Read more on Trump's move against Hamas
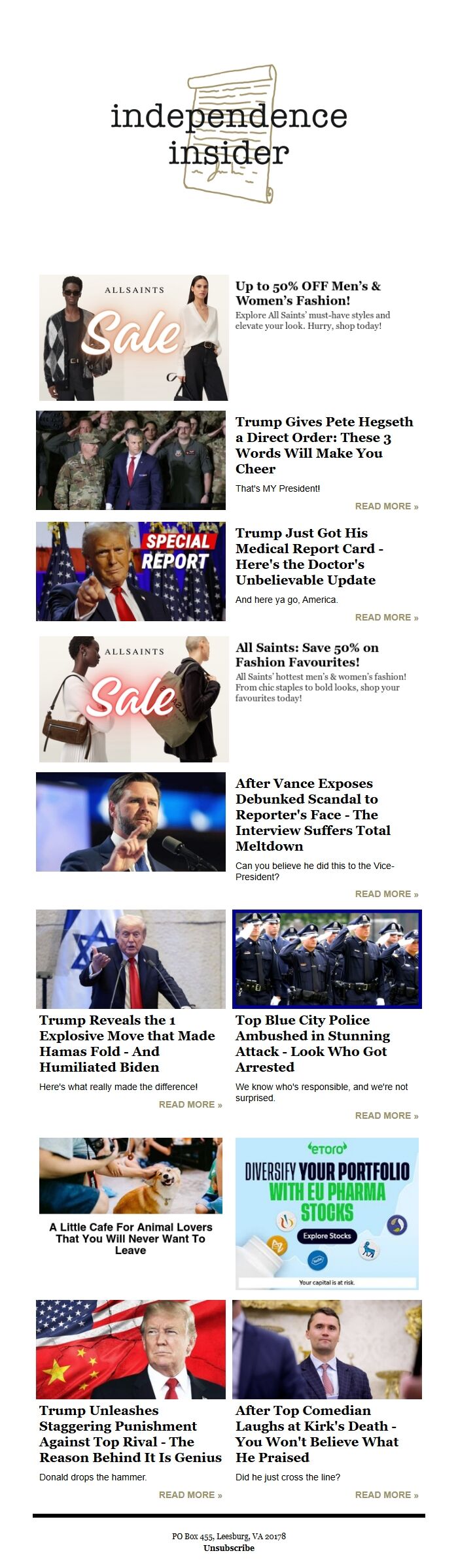Viewport: 458px width, 1568px height. (190, 1104)
